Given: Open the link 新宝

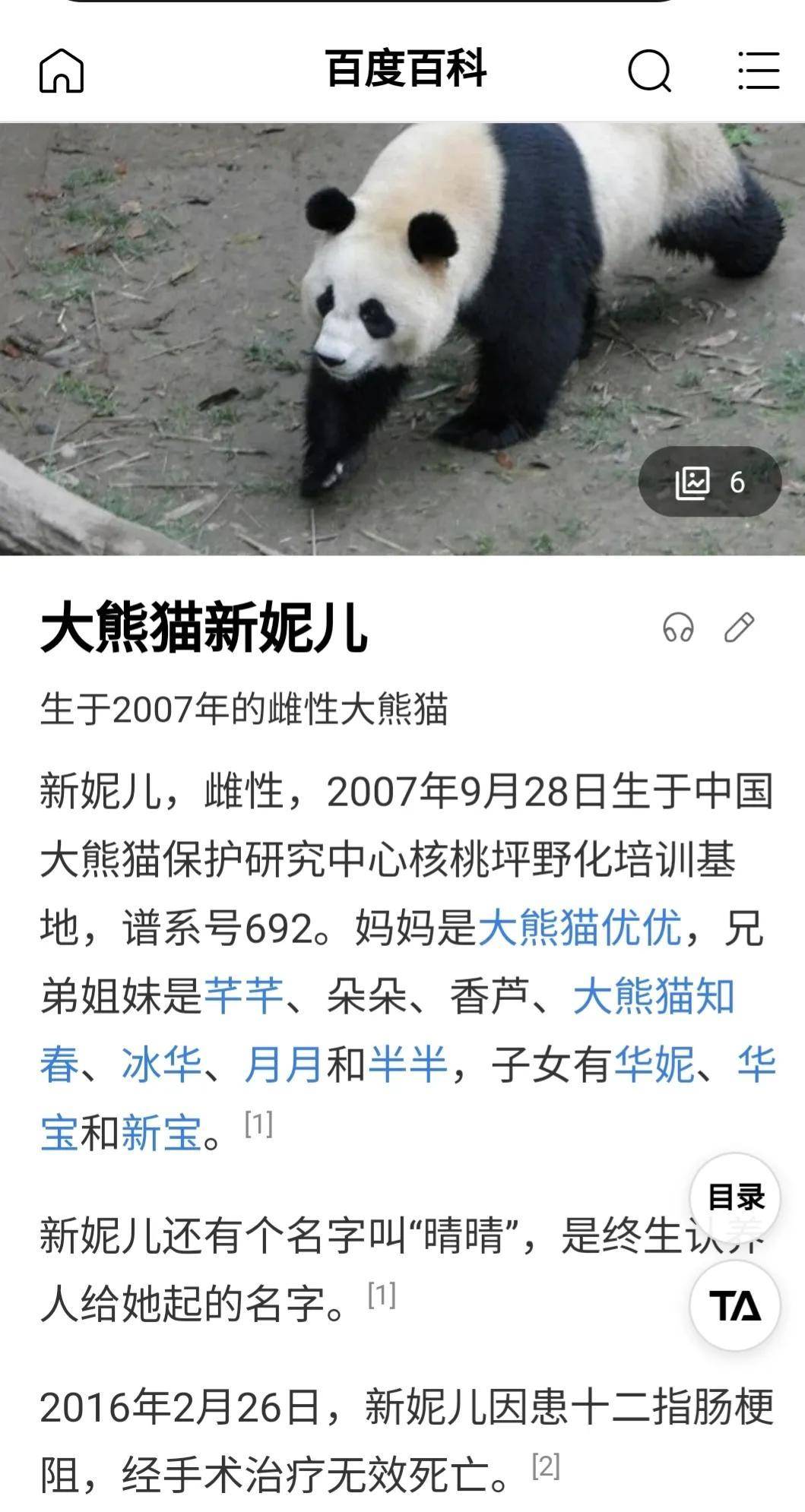Looking at the screenshot, I should [x=161, y=1132].
